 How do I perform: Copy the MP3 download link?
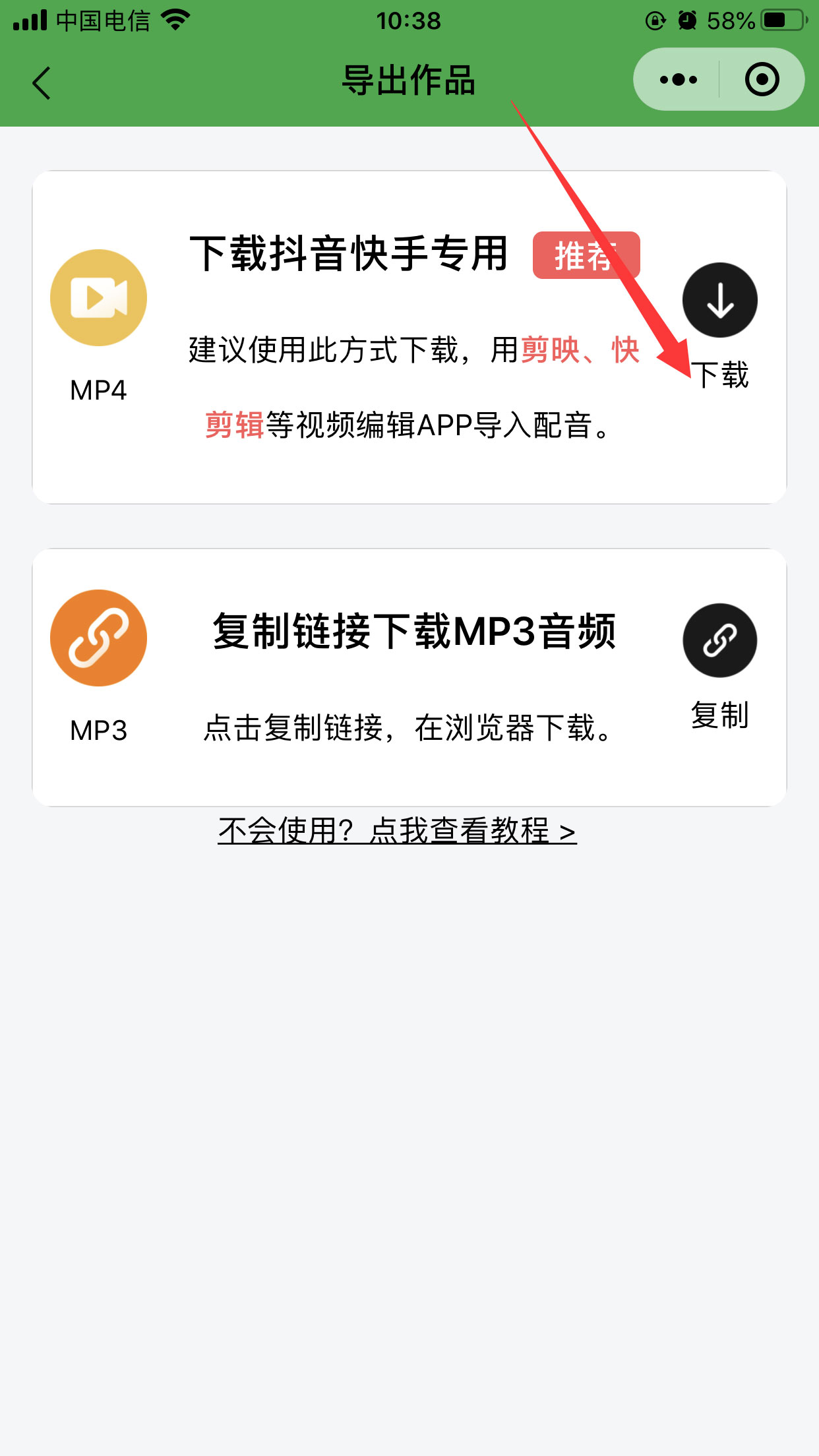click(x=719, y=640)
